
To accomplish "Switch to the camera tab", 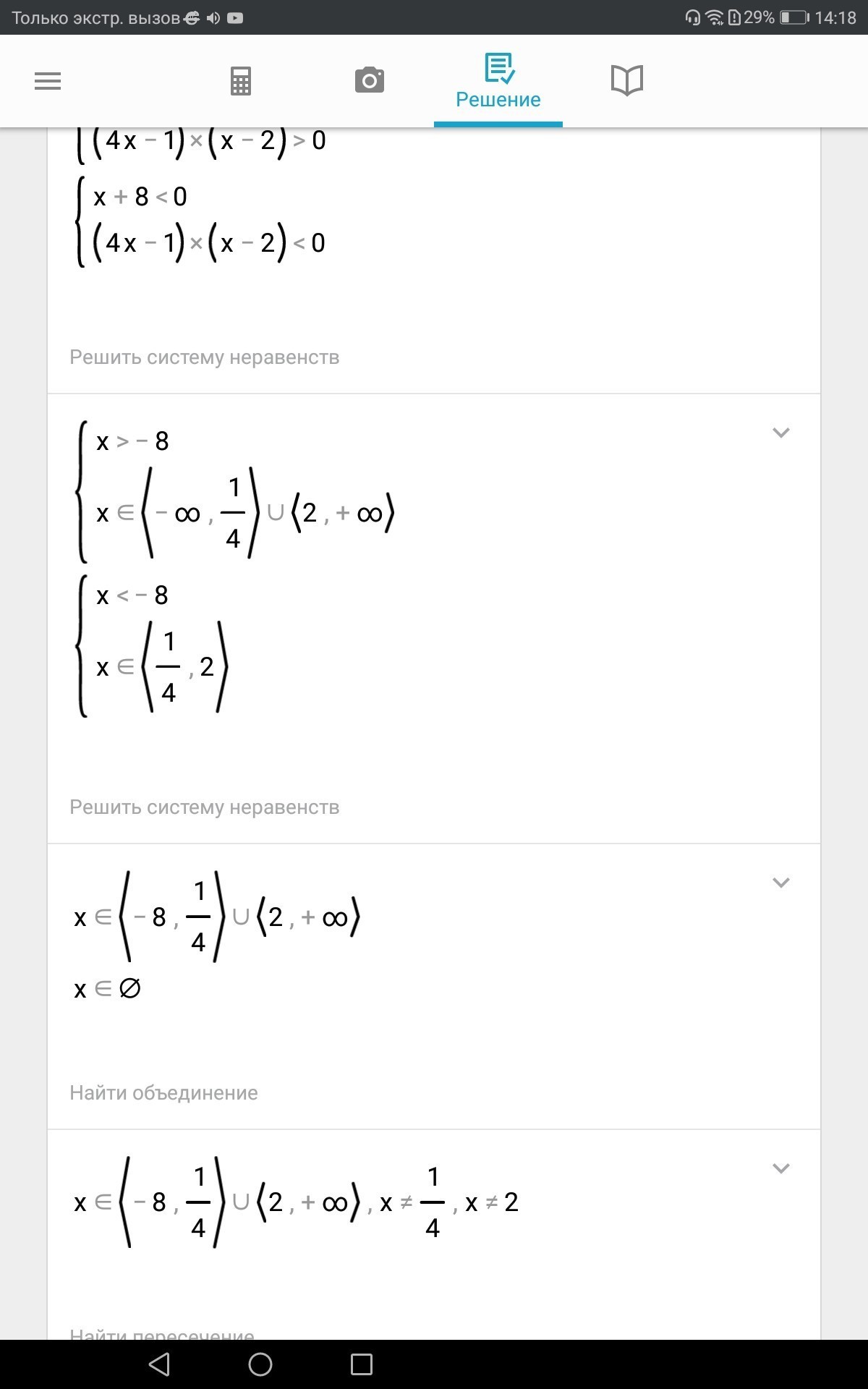I will (x=370, y=80).
